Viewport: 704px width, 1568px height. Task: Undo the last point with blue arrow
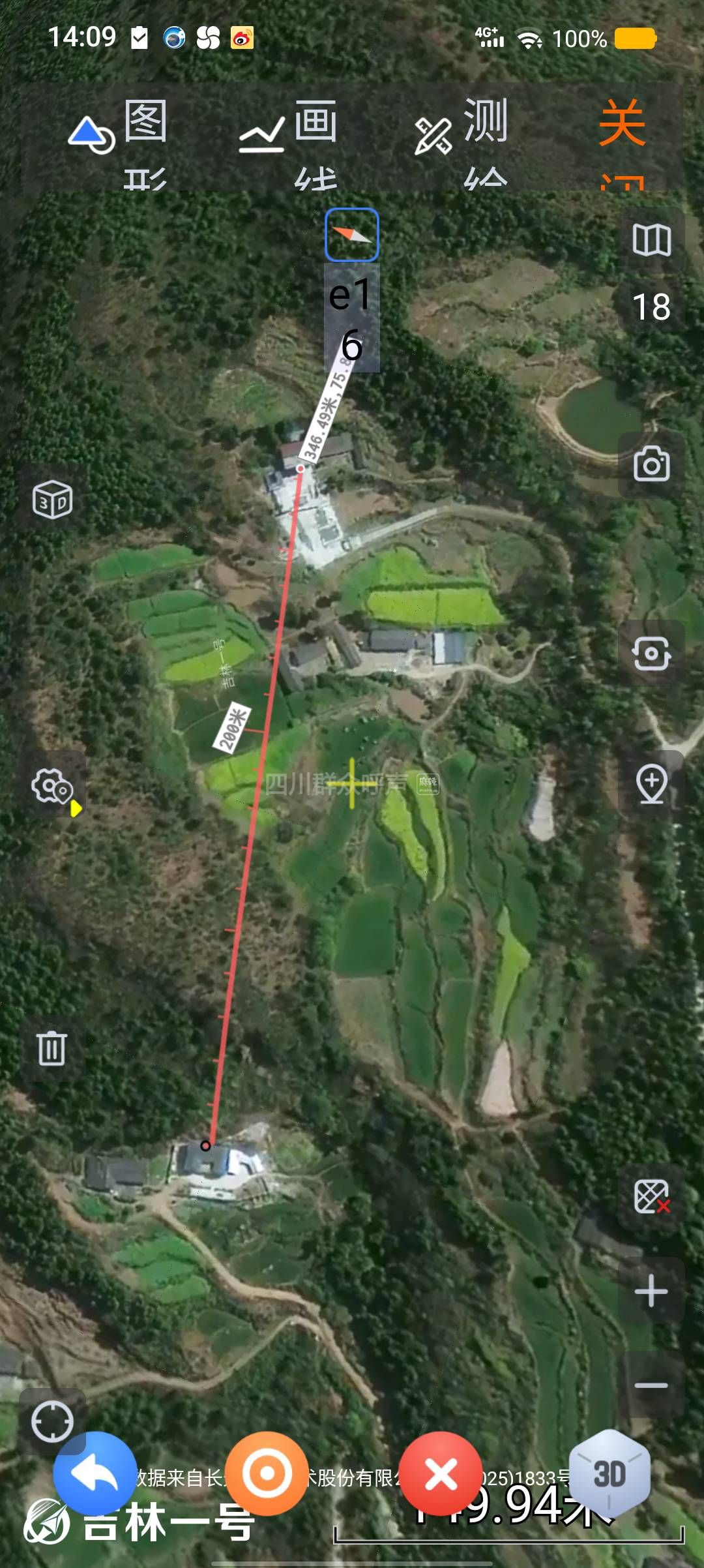pyautogui.click(x=95, y=1474)
